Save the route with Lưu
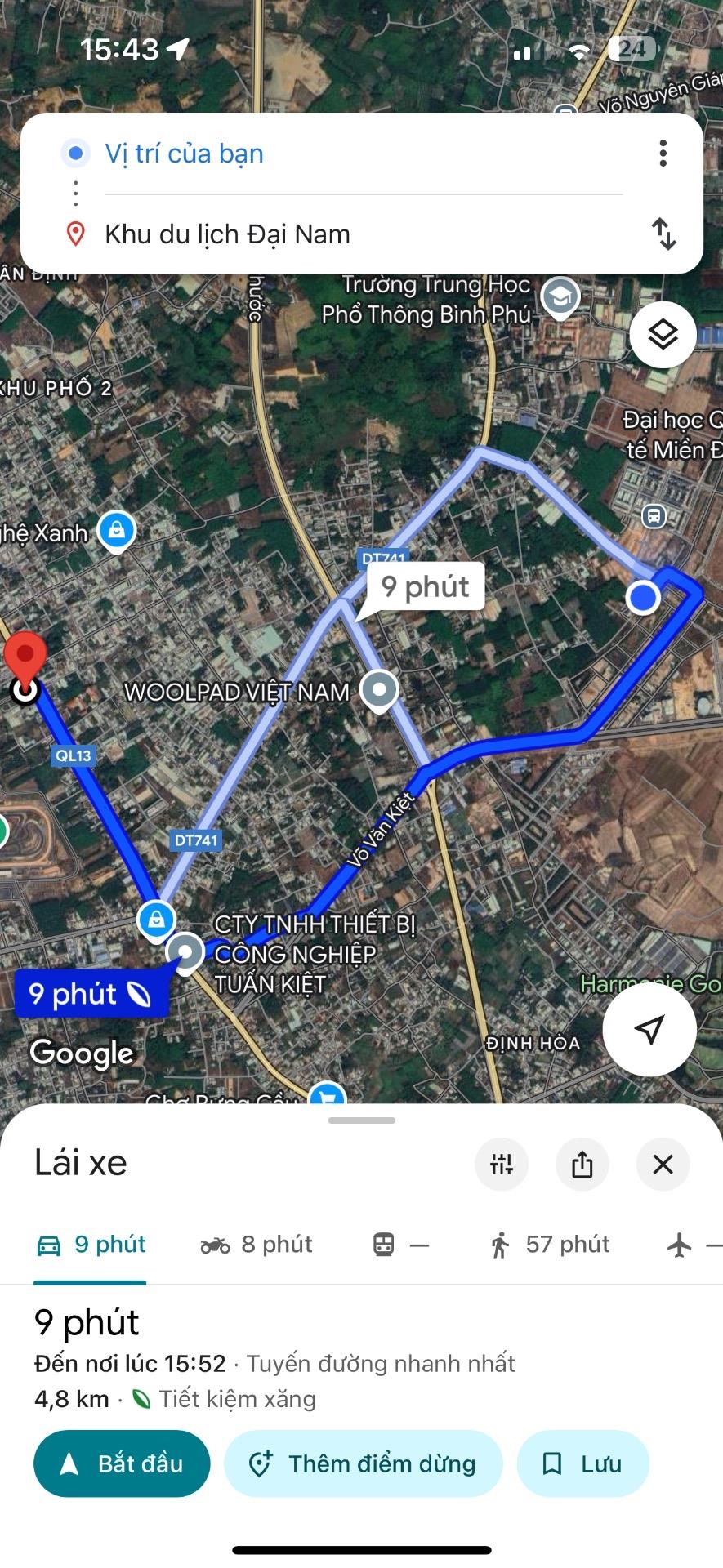The height and width of the screenshot is (1568, 723). [x=582, y=1463]
